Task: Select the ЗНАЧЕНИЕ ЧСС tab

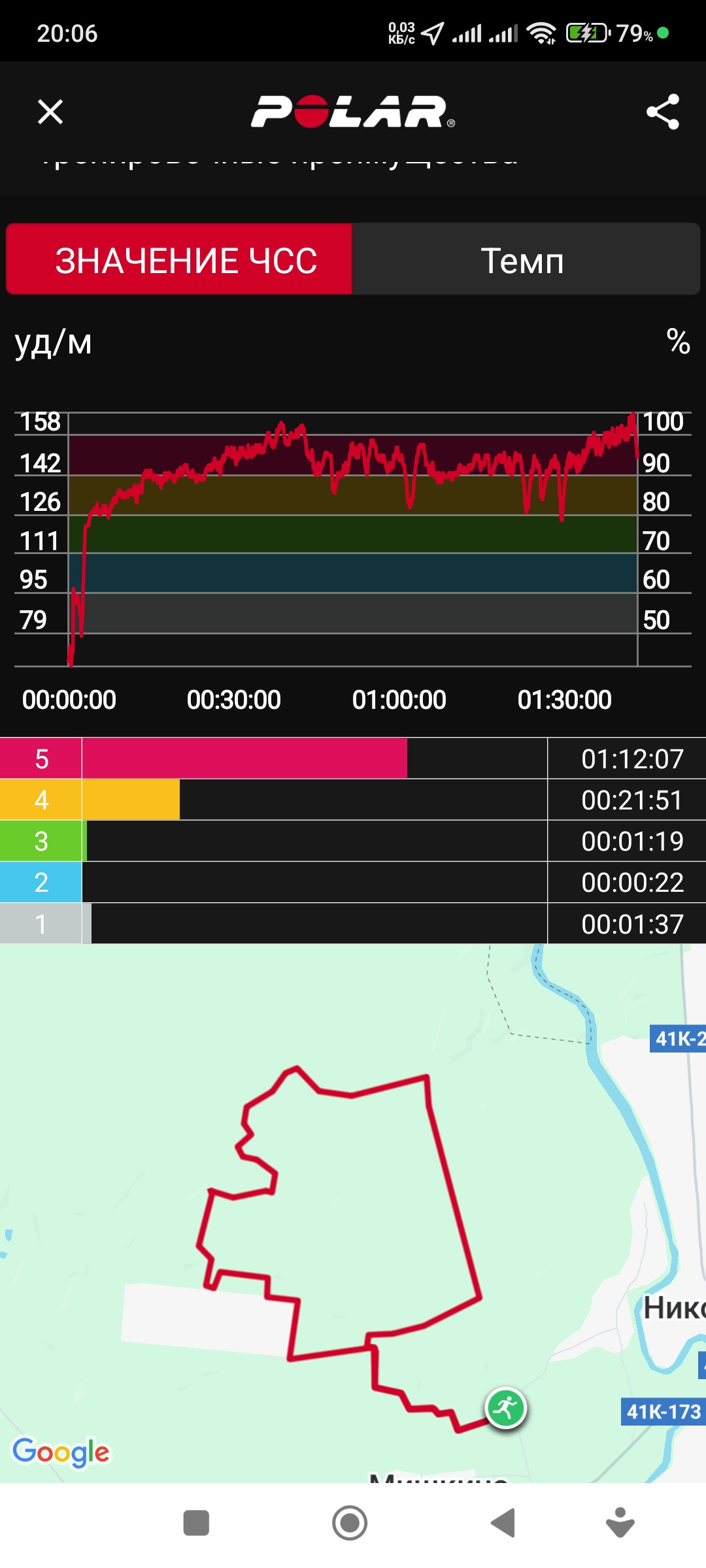Action: click(179, 259)
